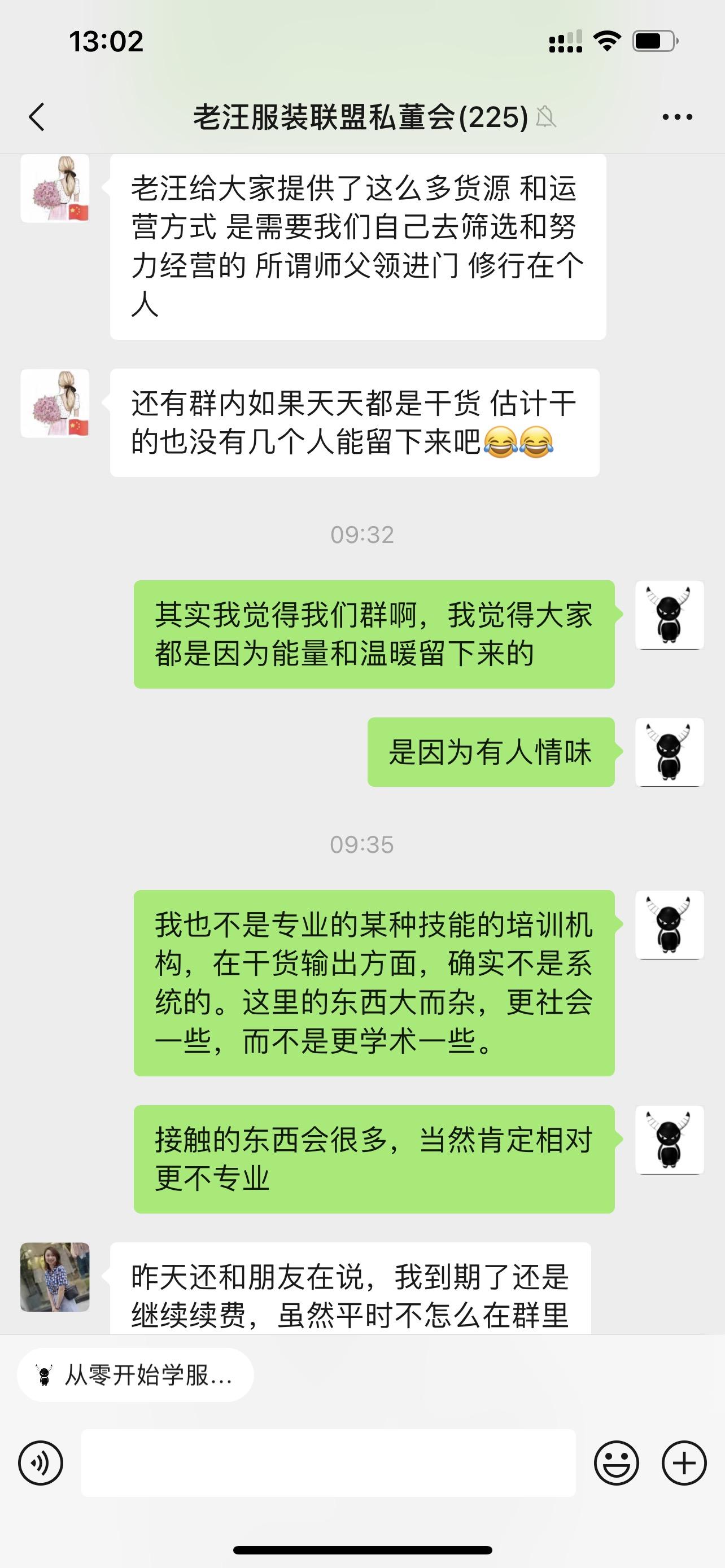Image resolution: width=725 pixels, height=1568 pixels.
Task: Open the emoji picker
Action: click(617, 1462)
